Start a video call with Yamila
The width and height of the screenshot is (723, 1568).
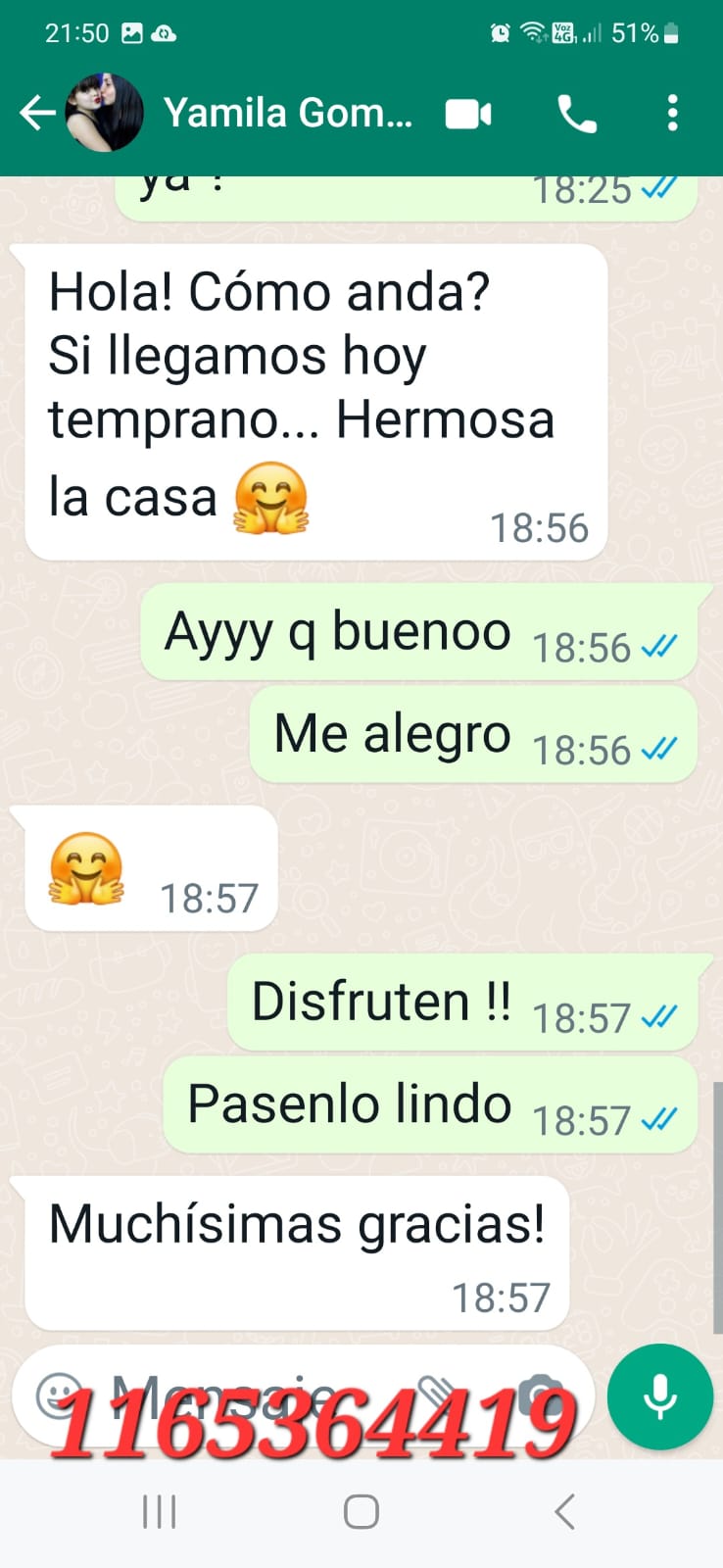click(468, 115)
